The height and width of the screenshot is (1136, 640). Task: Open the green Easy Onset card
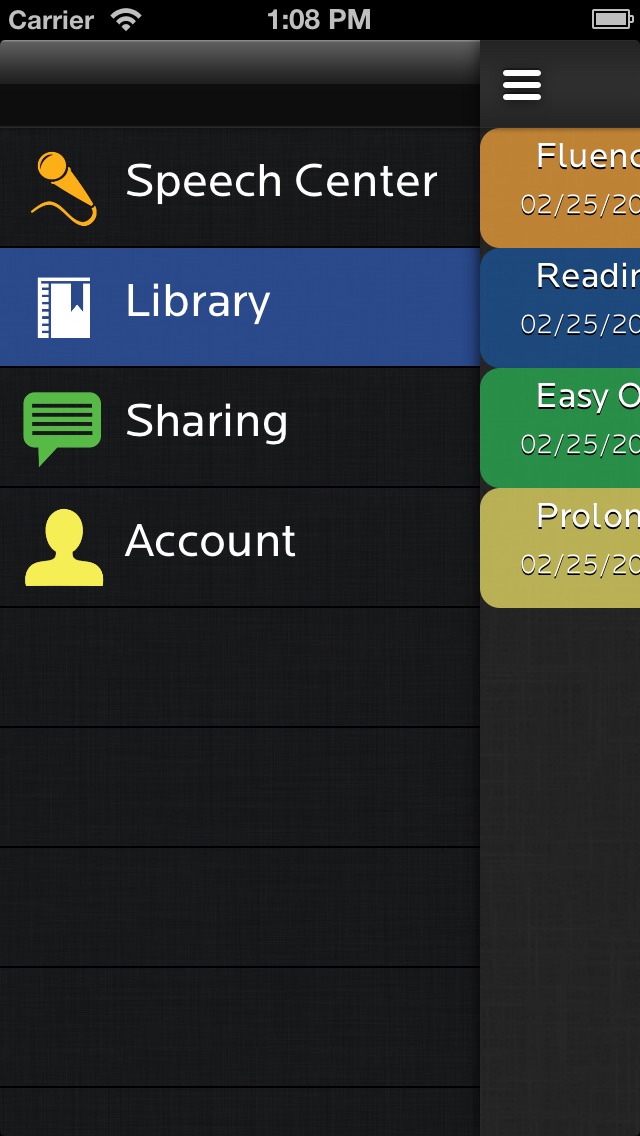pos(560,427)
